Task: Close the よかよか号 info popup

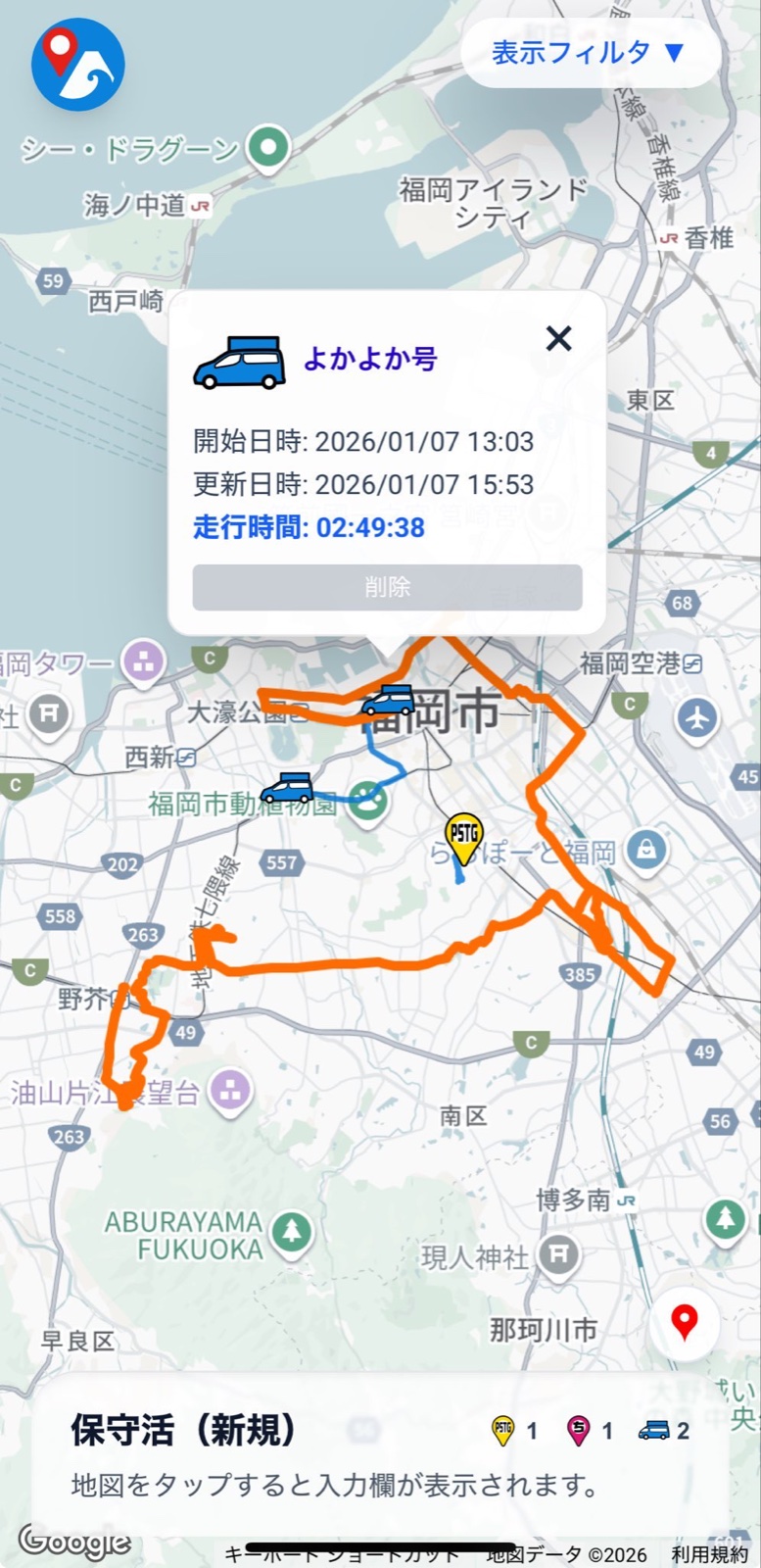Action: (x=558, y=339)
